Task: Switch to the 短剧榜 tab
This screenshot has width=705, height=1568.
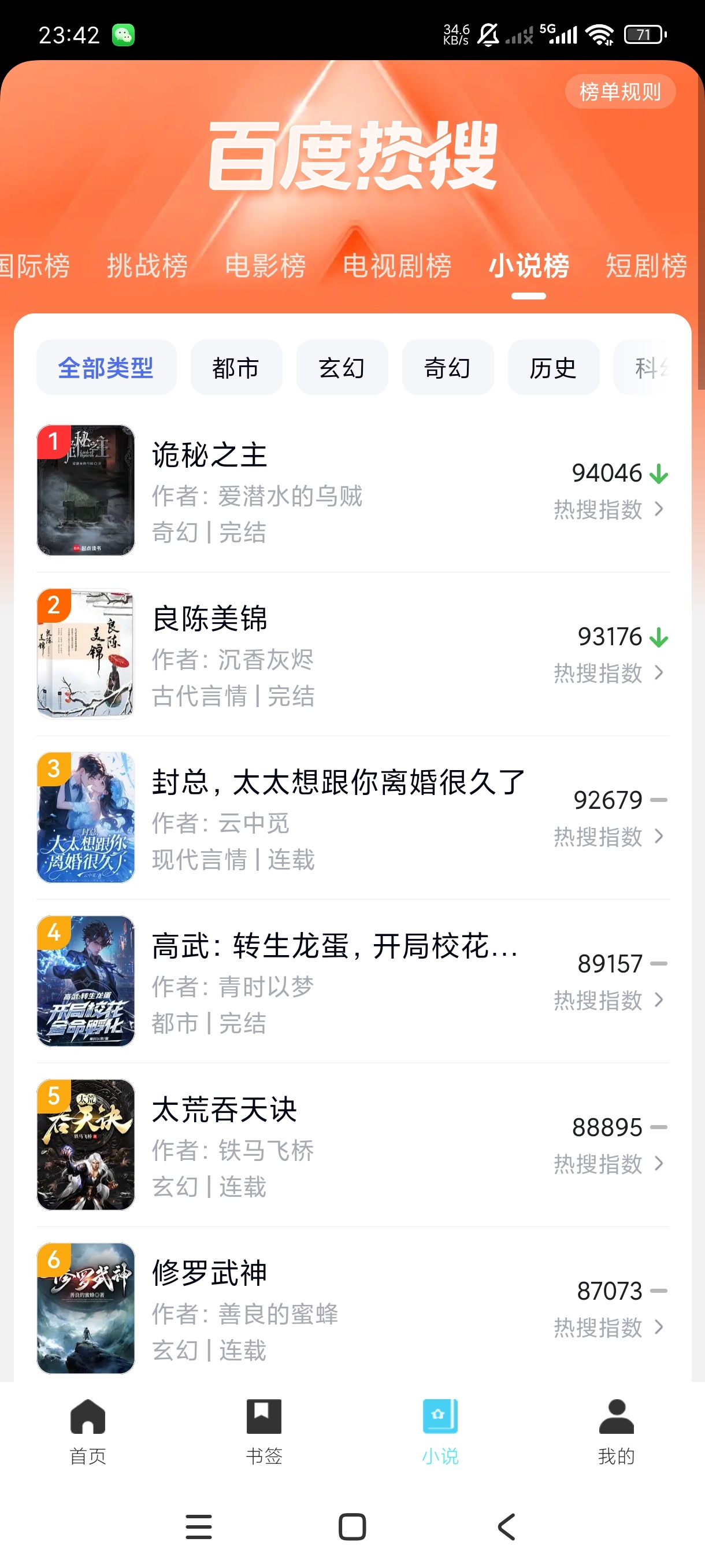Action: pos(646,266)
